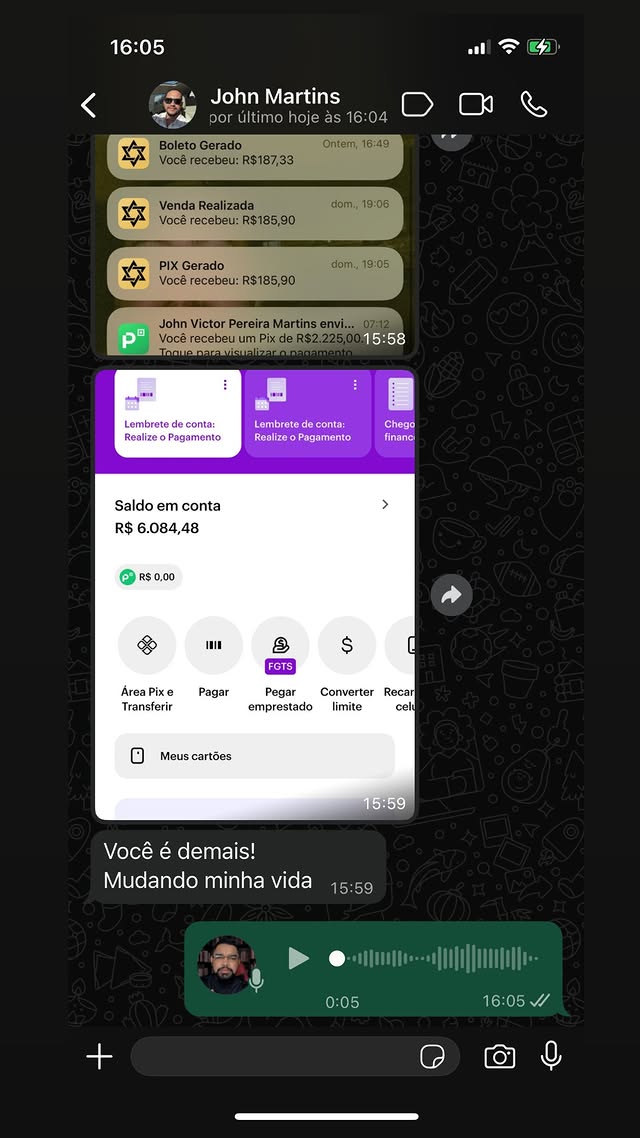Open the attachment plus menu
This screenshot has height=1138, width=640.
(x=99, y=1056)
